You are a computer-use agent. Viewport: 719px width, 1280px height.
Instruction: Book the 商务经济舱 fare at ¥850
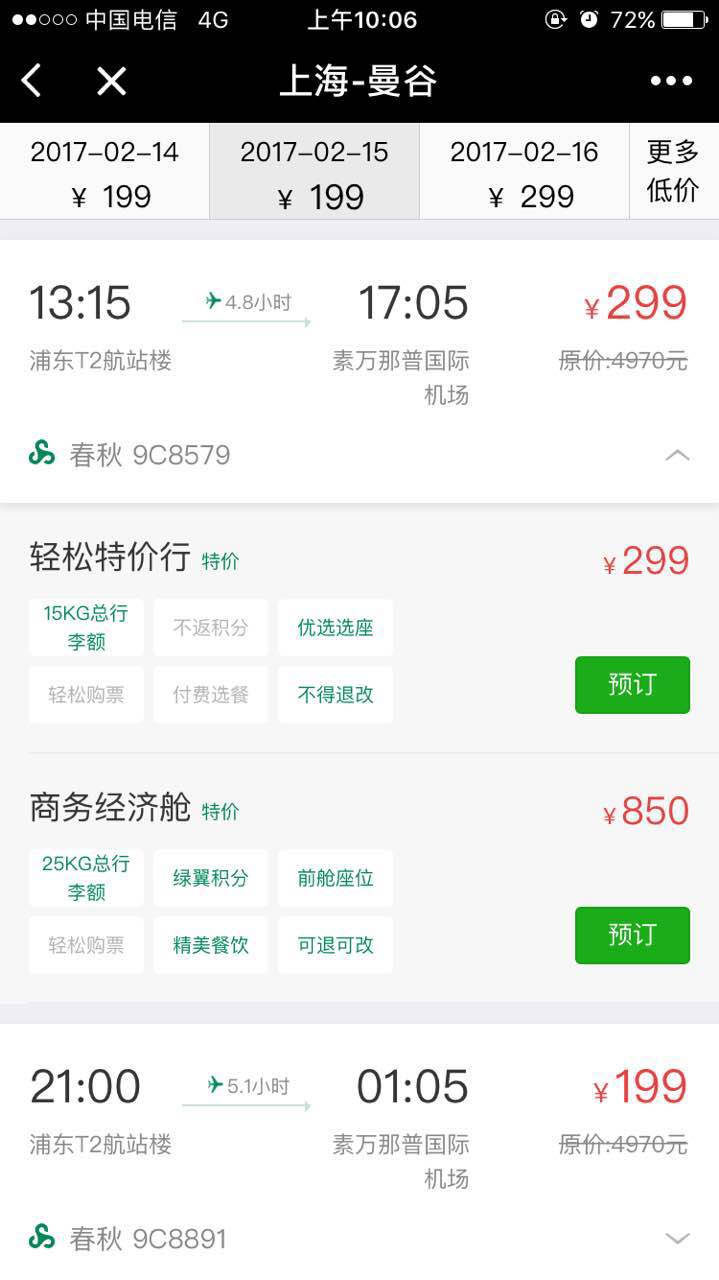[x=632, y=935]
